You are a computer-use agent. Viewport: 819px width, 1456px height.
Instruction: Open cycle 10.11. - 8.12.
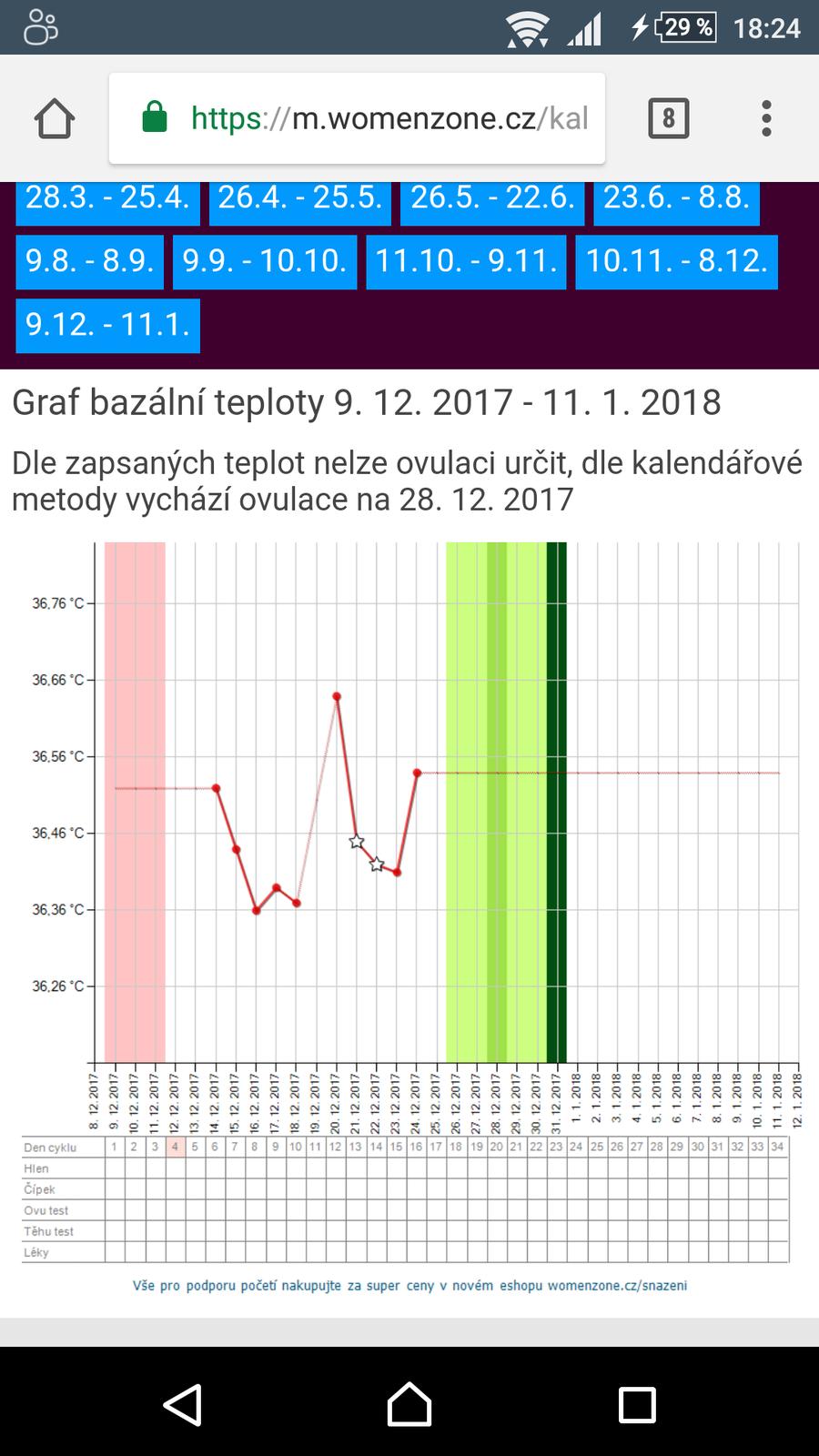tap(676, 262)
